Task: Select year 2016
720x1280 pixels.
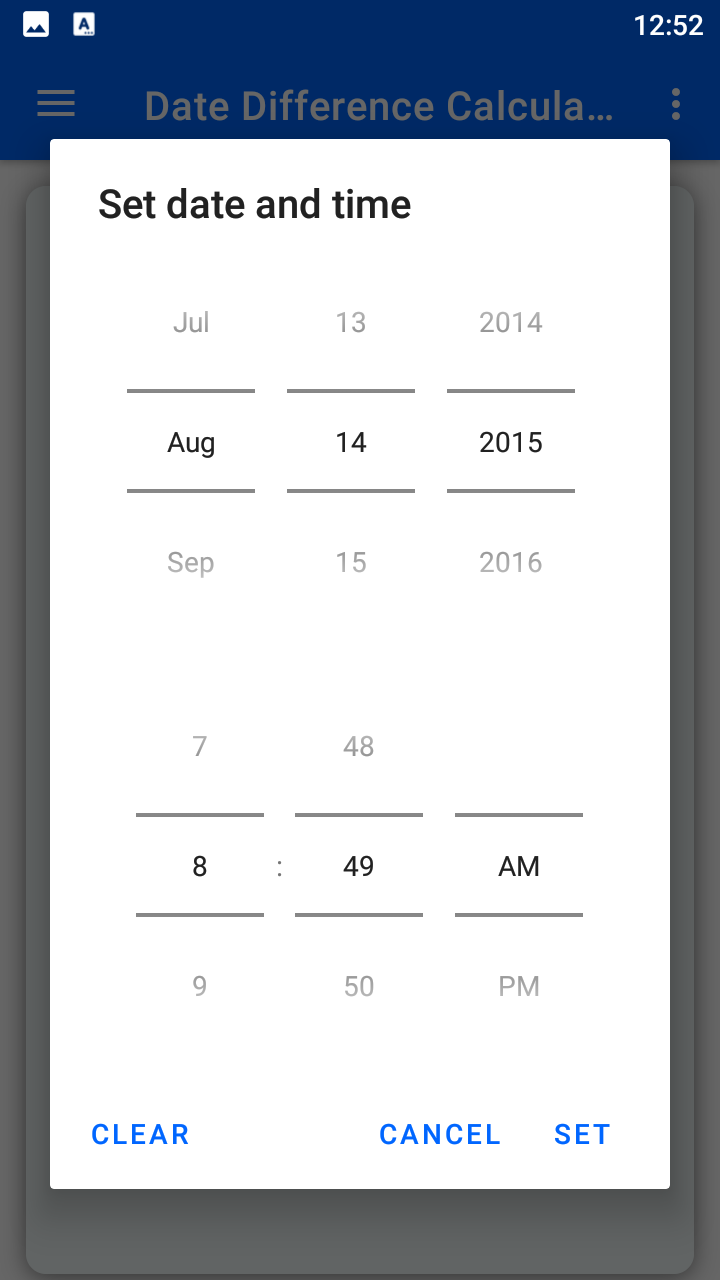Action: tap(510, 562)
